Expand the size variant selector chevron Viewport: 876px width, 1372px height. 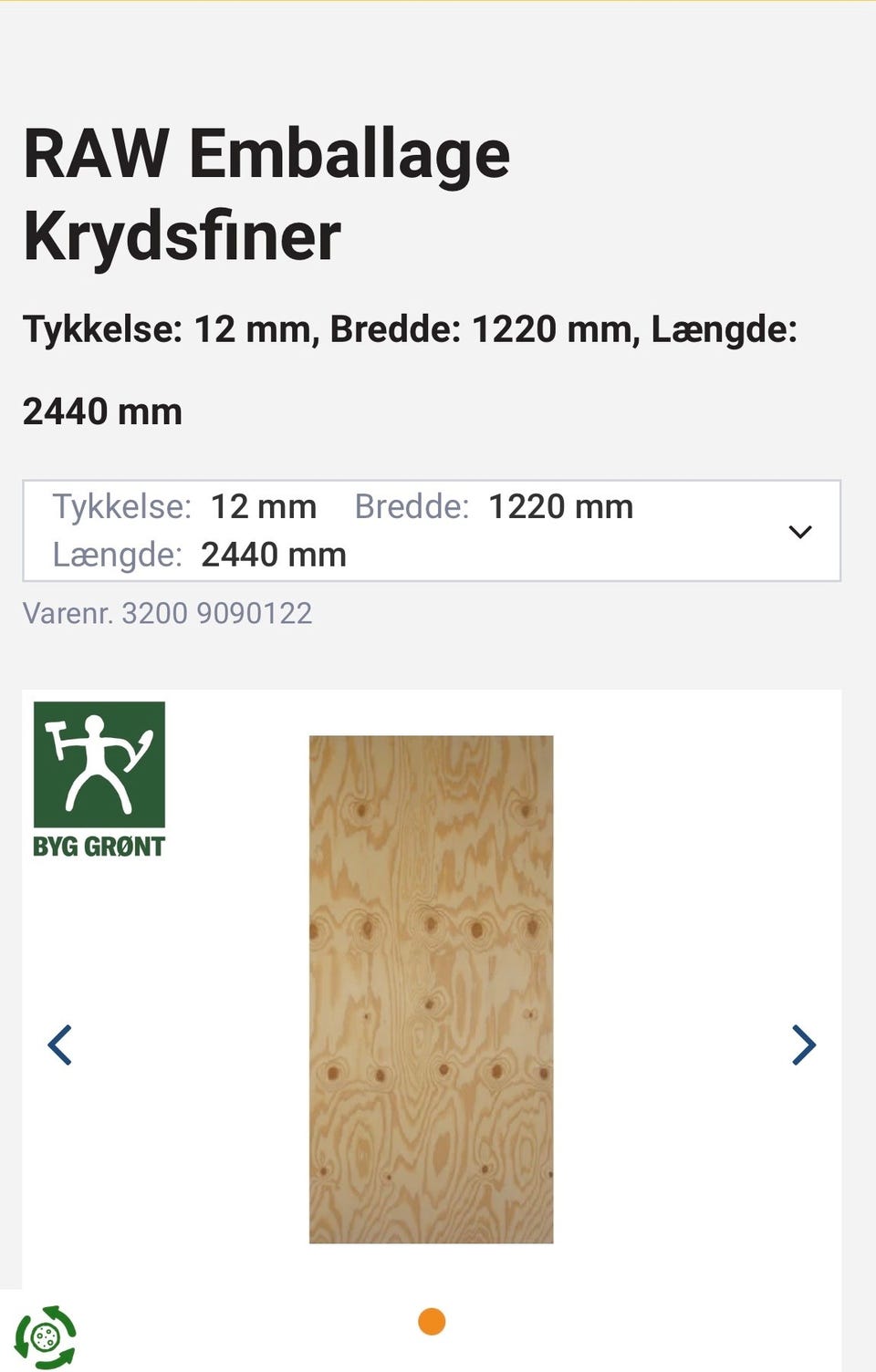click(x=802, y=530)
